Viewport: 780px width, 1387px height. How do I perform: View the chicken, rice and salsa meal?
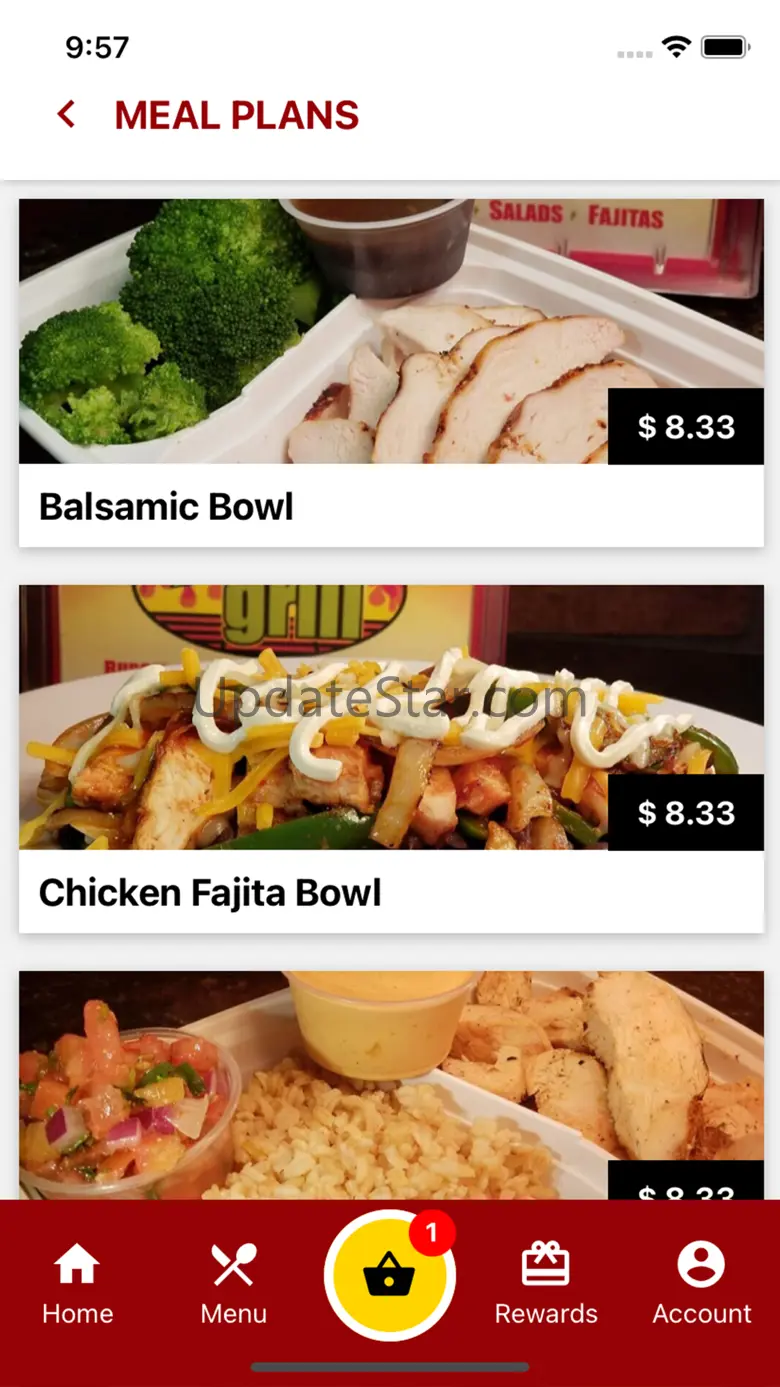point(391,1085)
